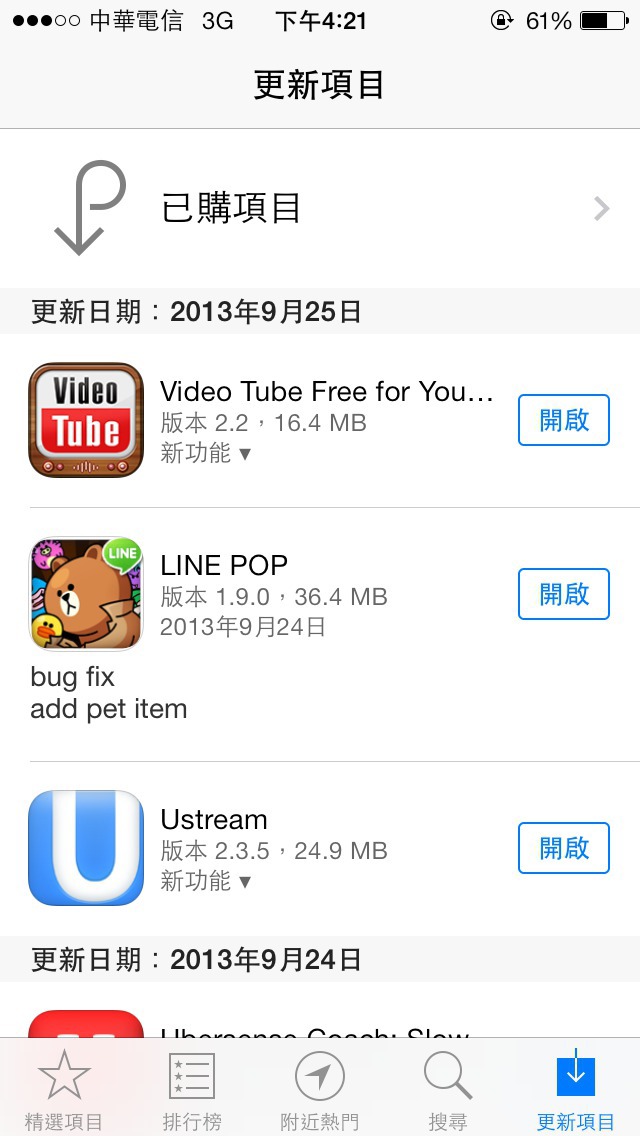Tap 開啟 next to Video Tube Free

[x=563, y=420]
